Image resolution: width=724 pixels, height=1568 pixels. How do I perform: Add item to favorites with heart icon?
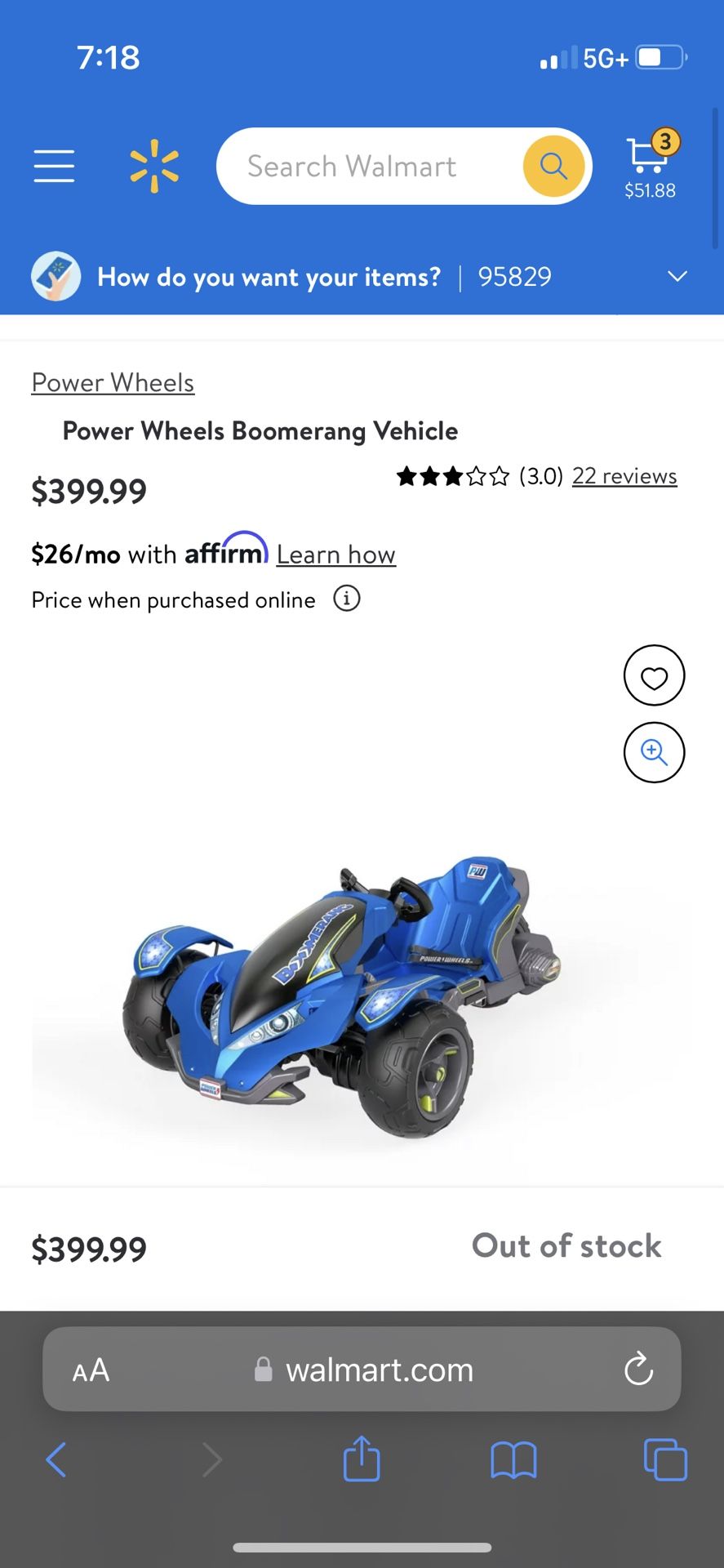tap(654, 675)
